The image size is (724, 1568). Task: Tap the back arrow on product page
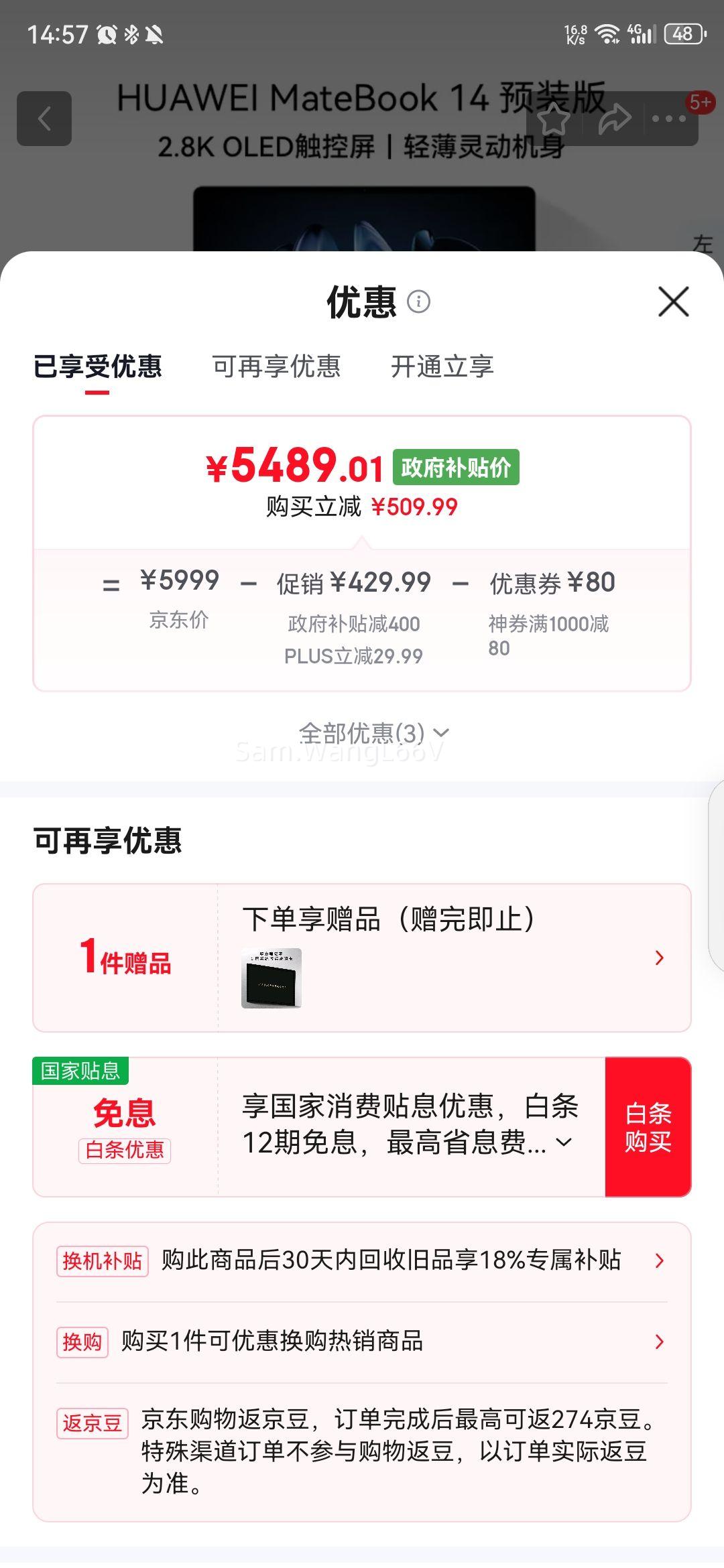[x=44, y=119]
